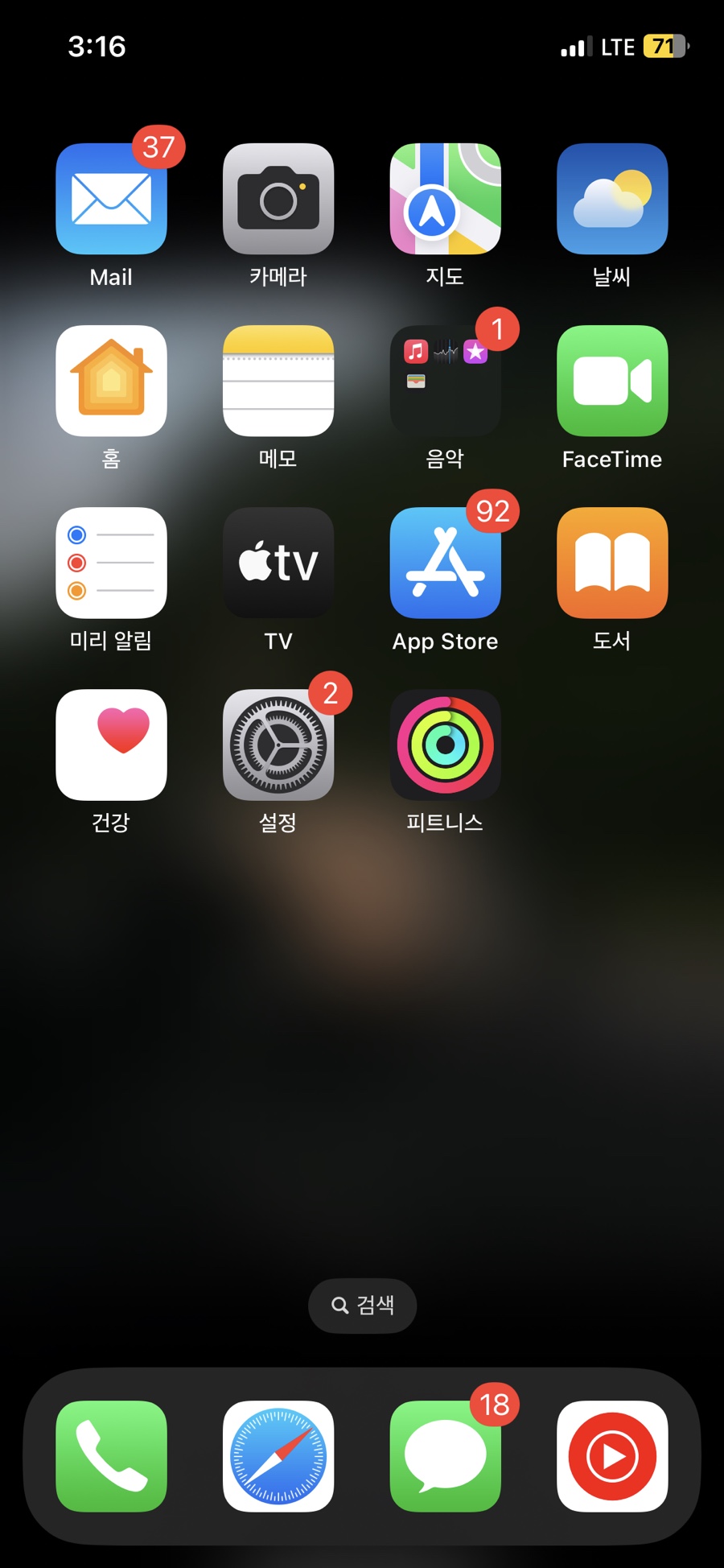724x1568 pixels.
Task: Open the 홈 Home app
Action: 111,381
